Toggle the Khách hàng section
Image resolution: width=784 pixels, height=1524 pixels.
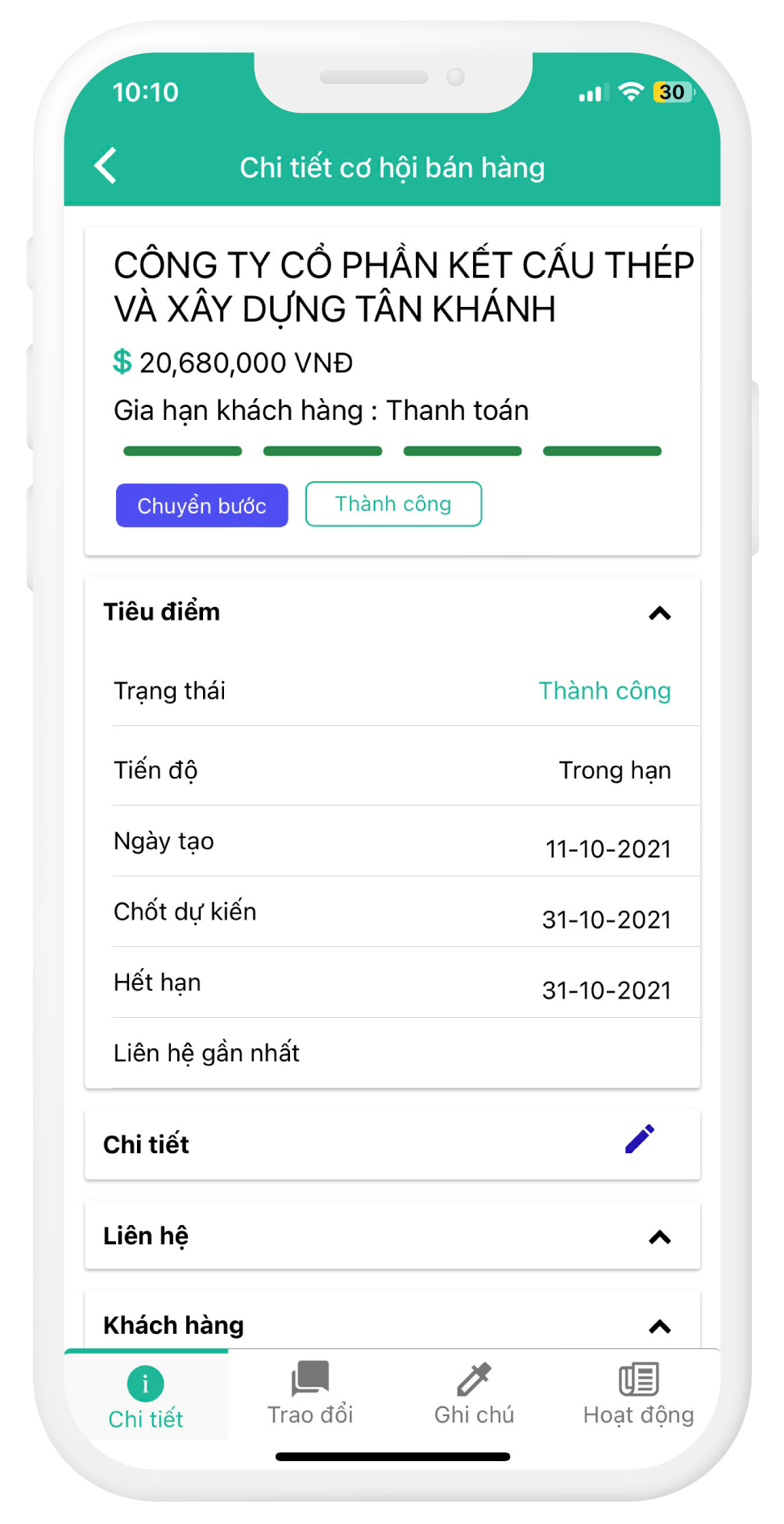[659, 1326]
